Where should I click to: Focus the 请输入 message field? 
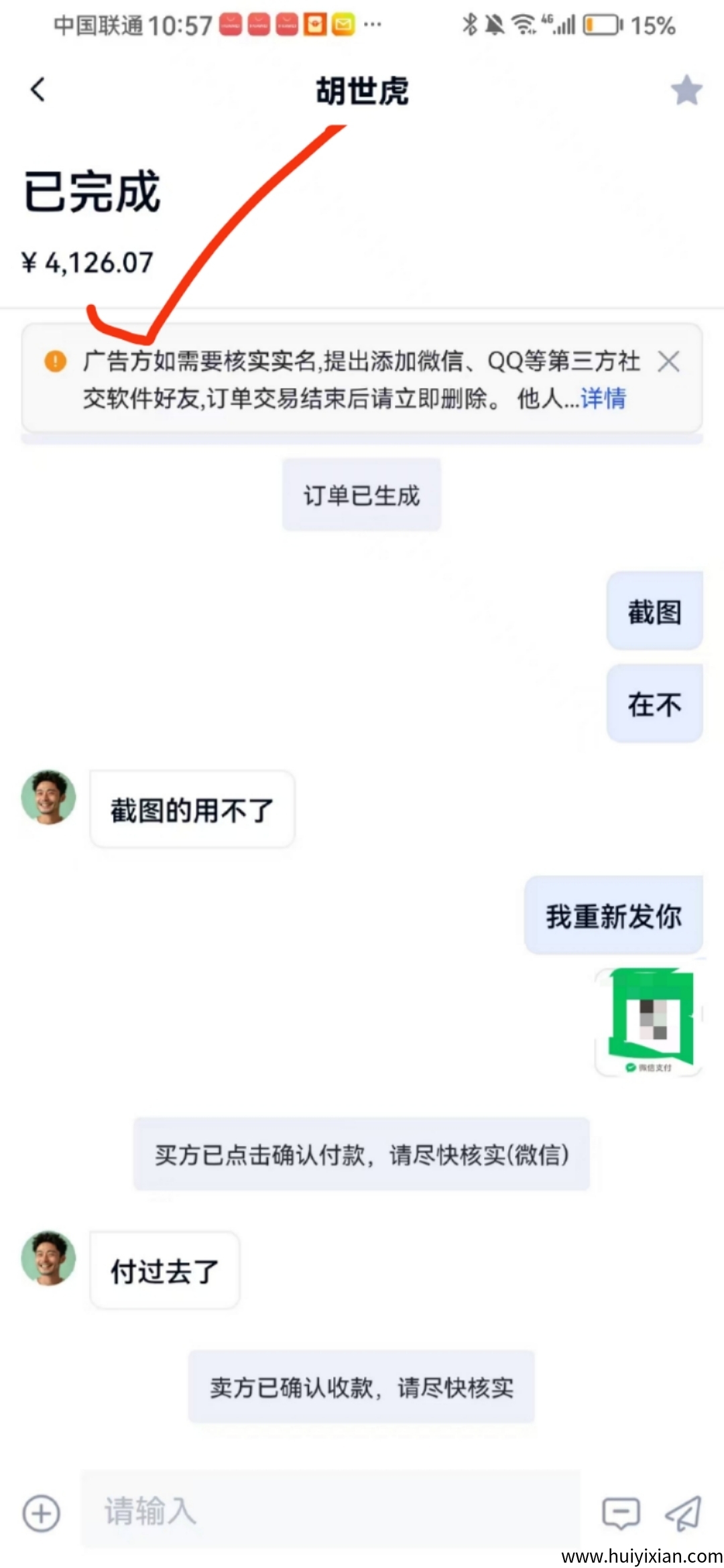[328, 1512]
